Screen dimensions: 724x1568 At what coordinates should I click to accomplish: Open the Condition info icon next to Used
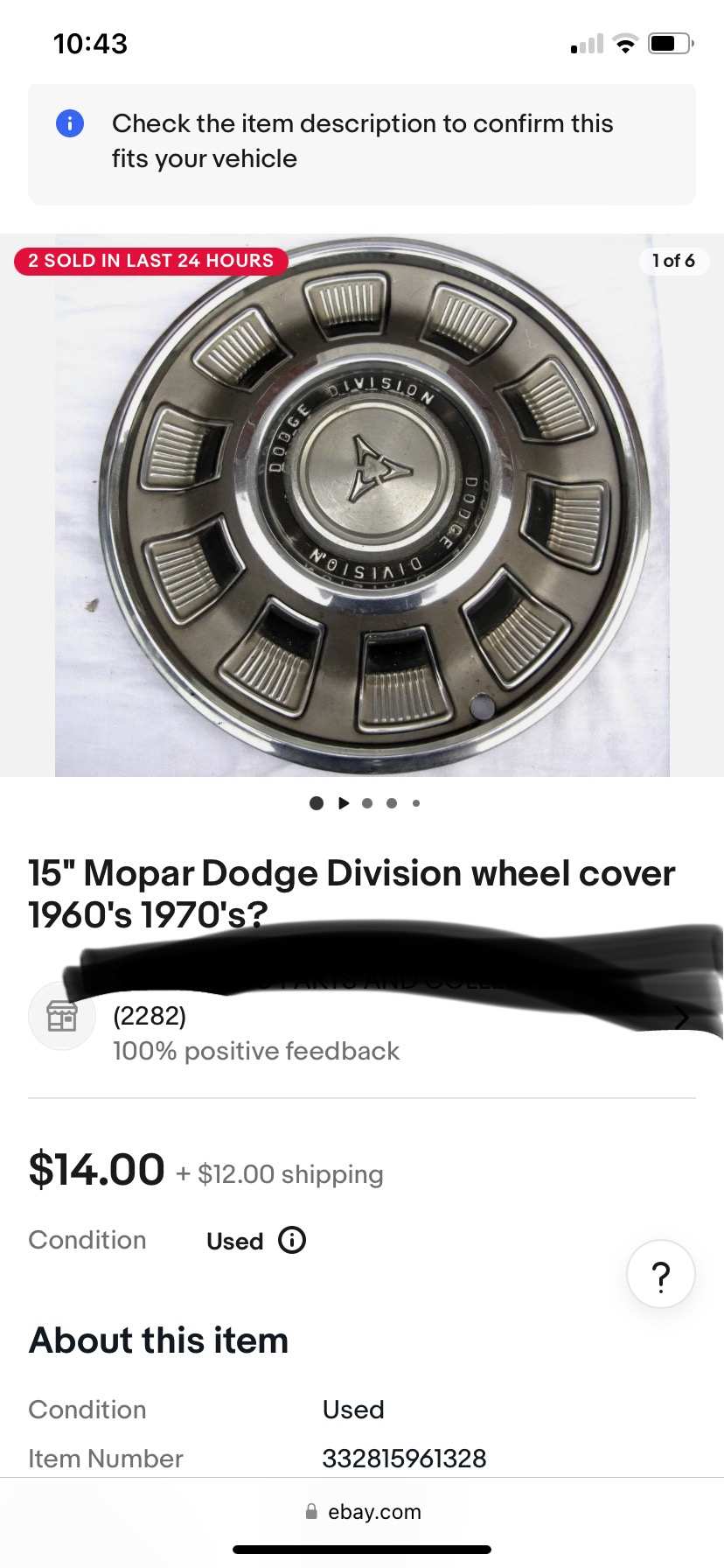292,1240
